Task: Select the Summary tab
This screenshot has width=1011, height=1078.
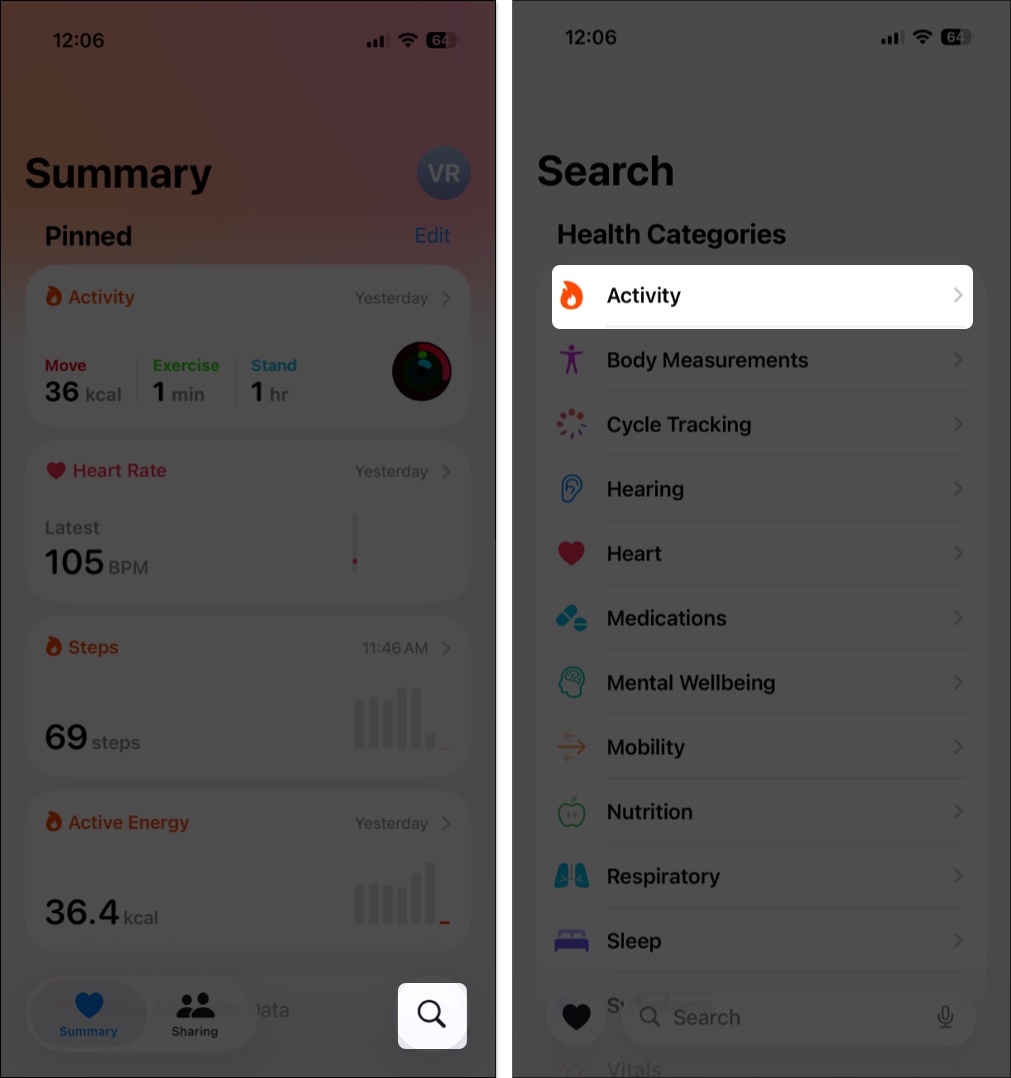Action: pos(88,1014)
